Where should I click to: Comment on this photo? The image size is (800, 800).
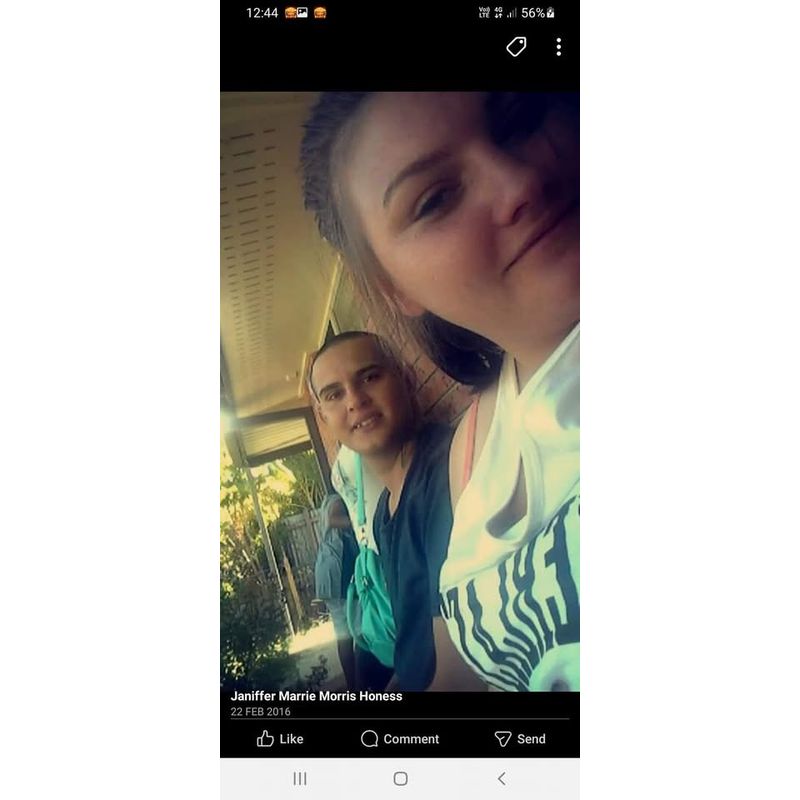(x=400, y=739)
